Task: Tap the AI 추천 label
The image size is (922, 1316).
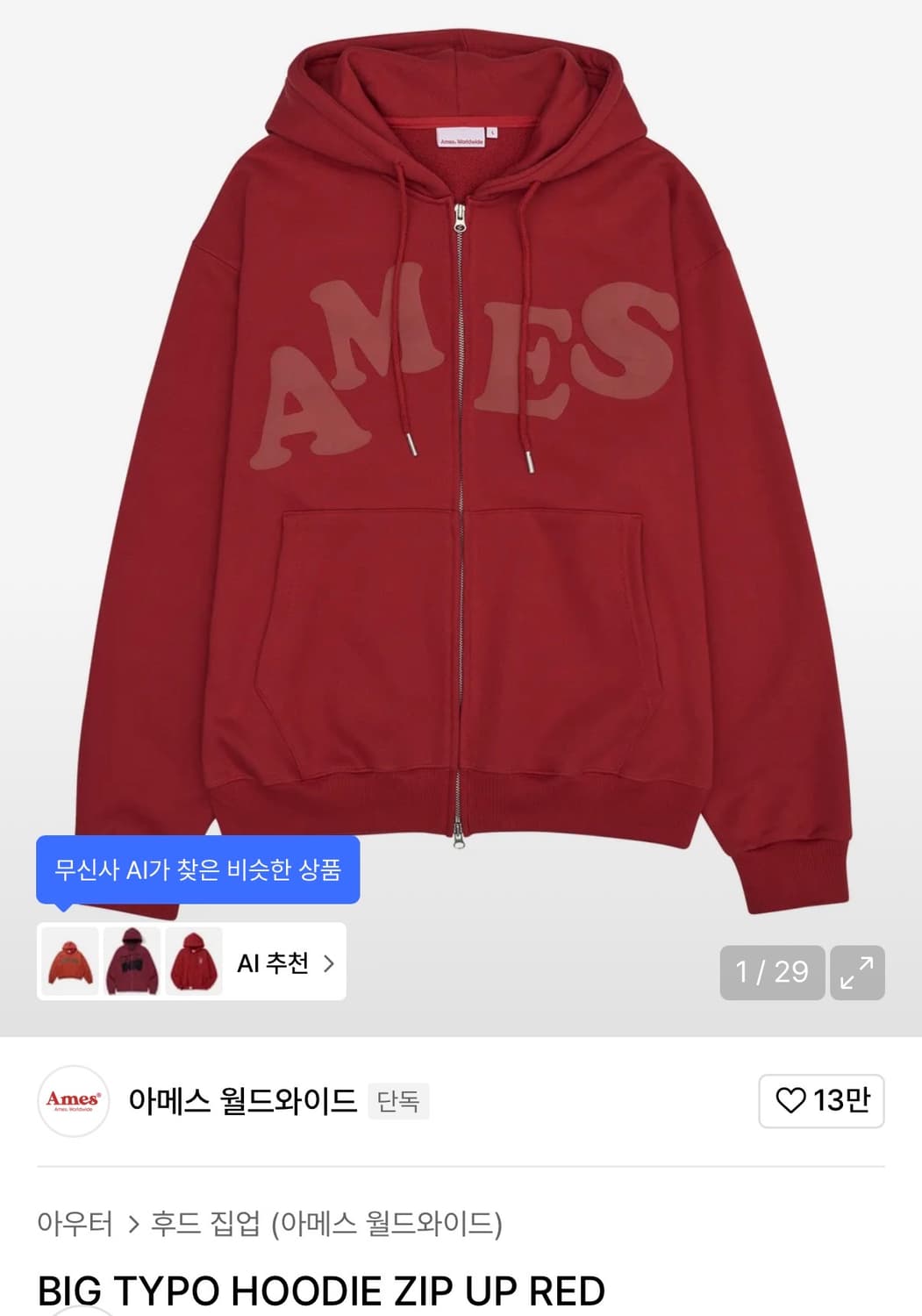Action: pyautogui.click(x=275, y=962)
